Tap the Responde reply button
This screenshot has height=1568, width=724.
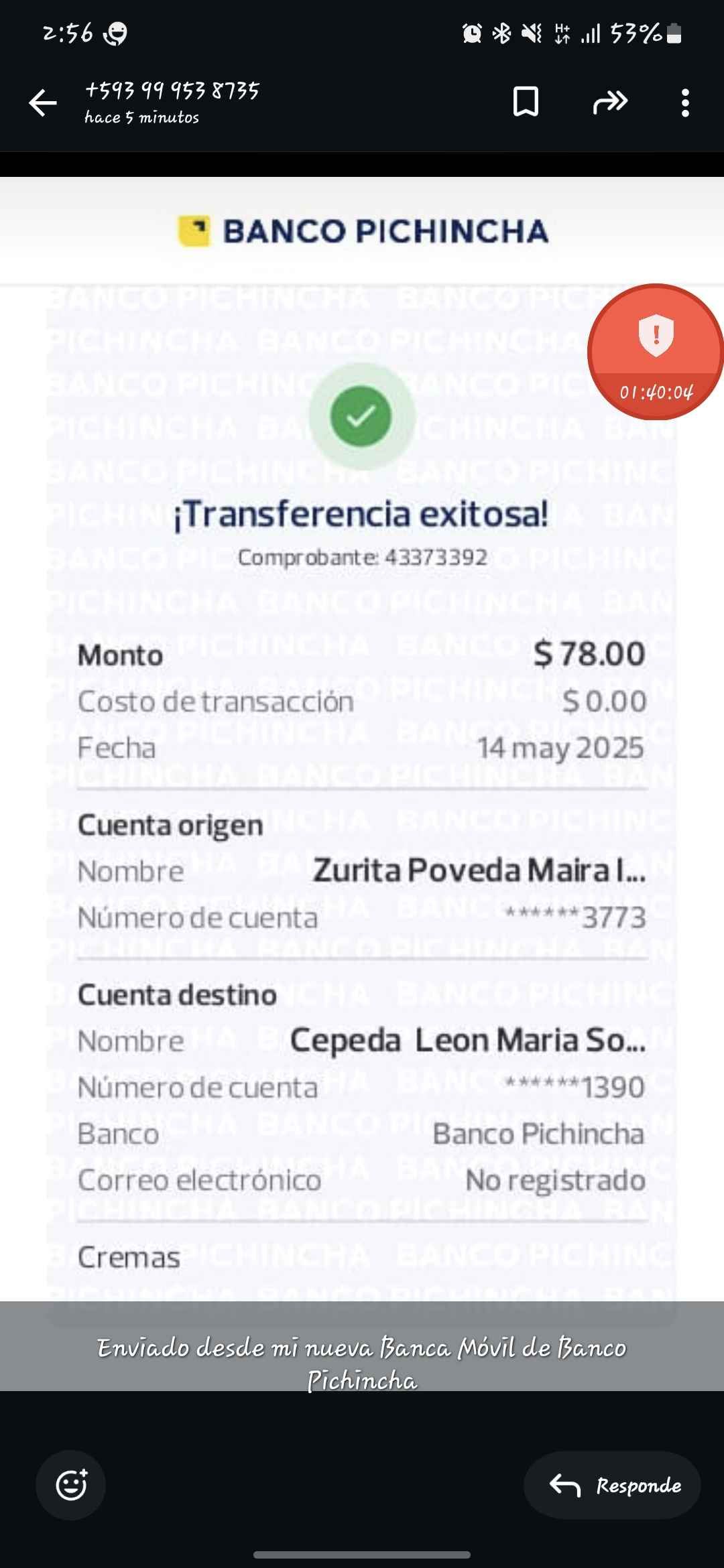(612, 1485)
